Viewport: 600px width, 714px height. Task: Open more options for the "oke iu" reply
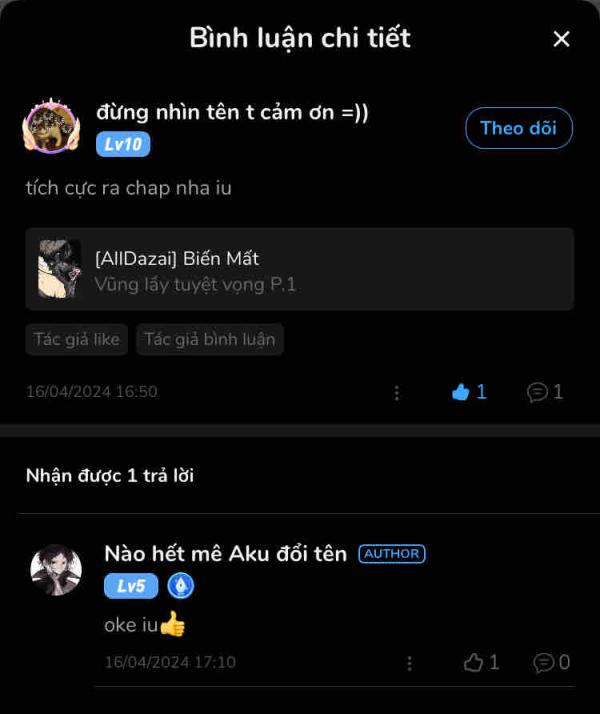pos(410,663)
